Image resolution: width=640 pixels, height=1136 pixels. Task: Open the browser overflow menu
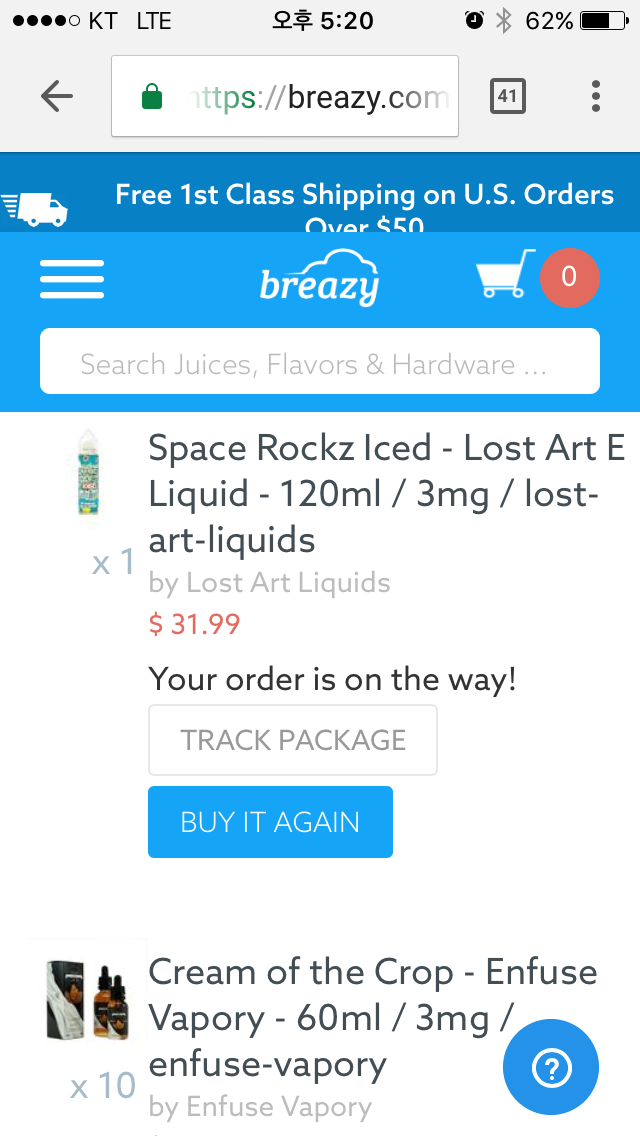(596, 96)
